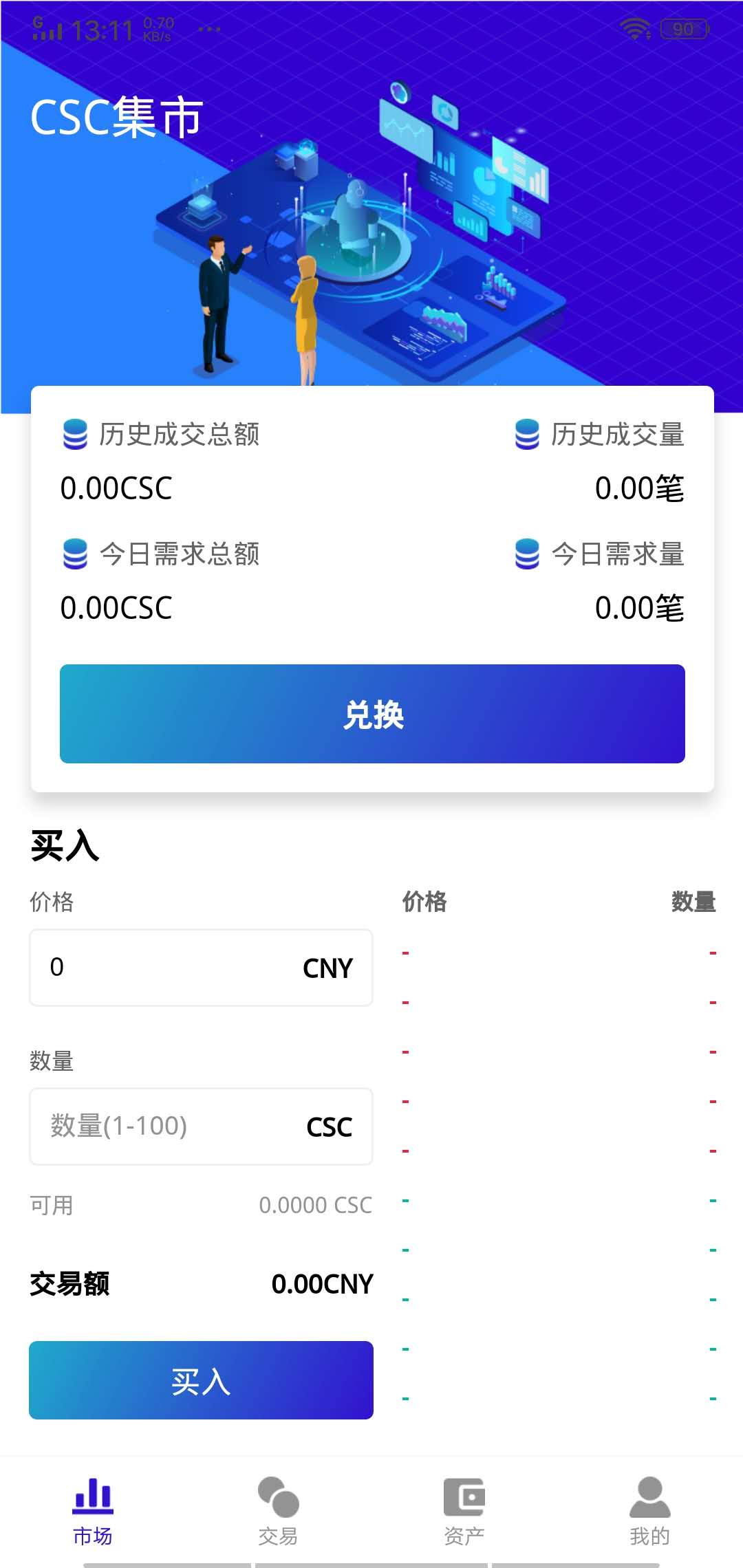Open the 交易 tab
The image size is (743, 1568).
tap(278, 1511)
